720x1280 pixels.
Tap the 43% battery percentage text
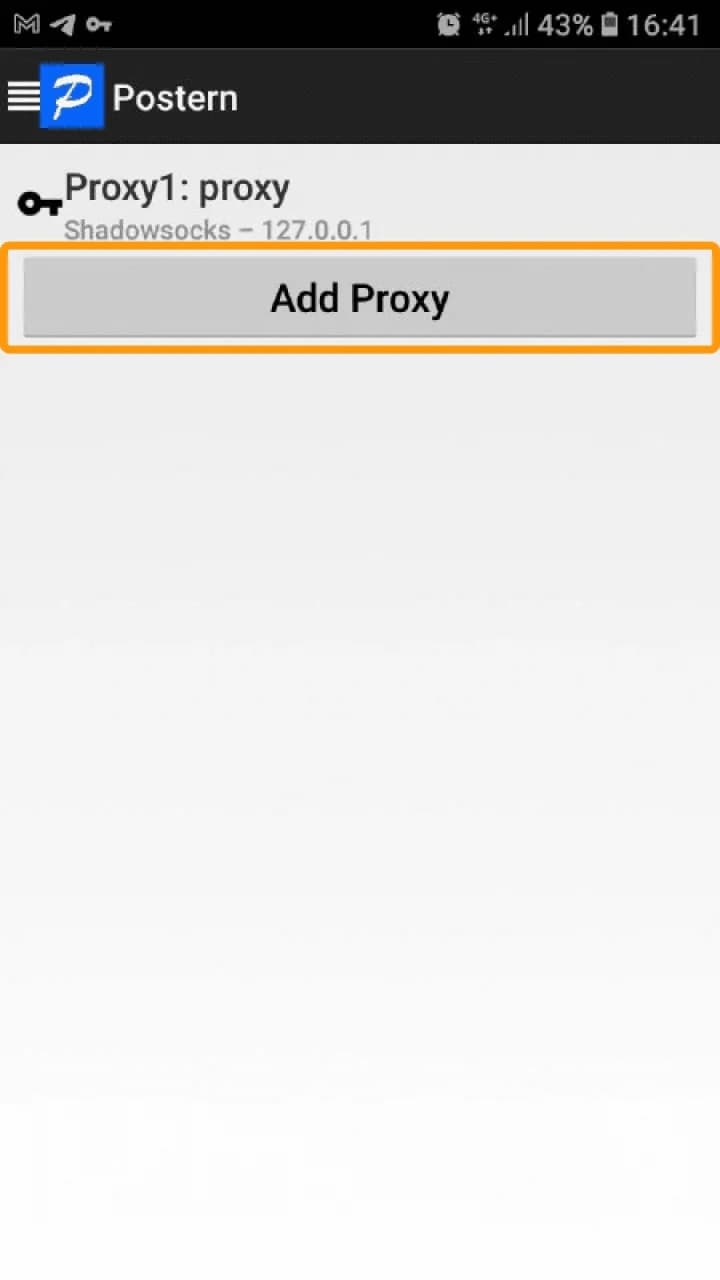(x=566, y=25)
